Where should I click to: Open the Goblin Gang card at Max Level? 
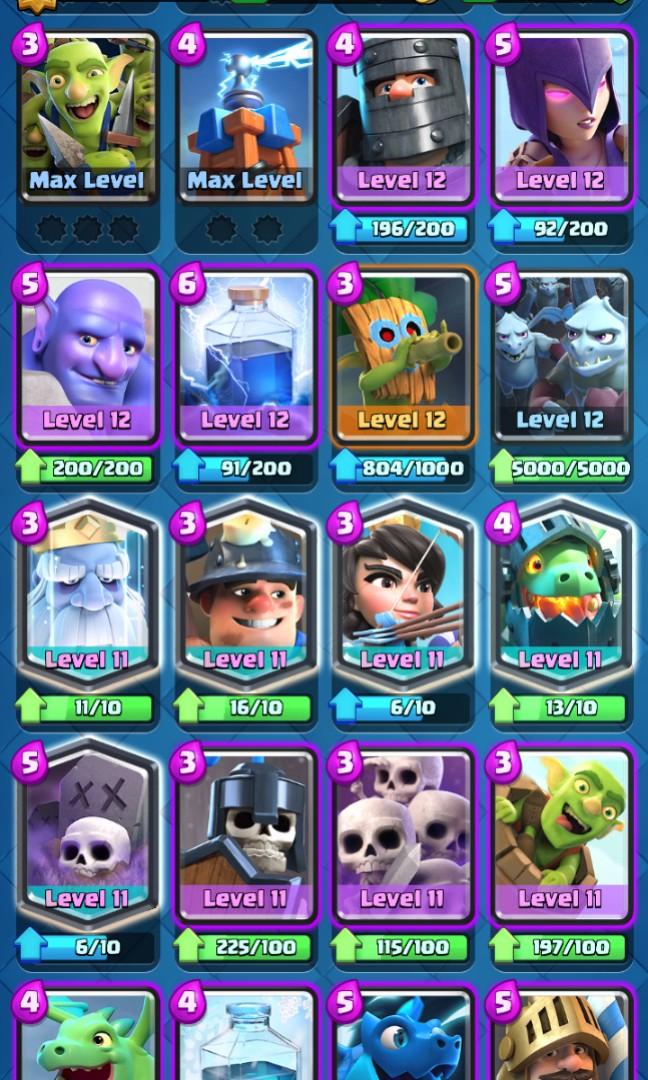(x=88, y=115)
